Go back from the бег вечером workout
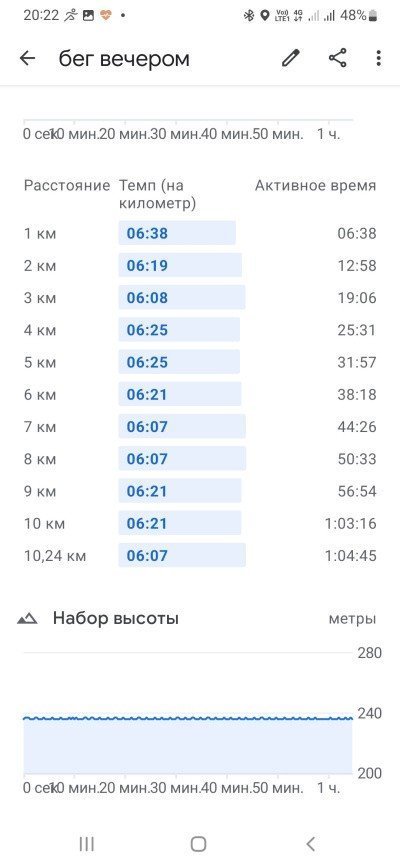The image size is (400, 867). [27, 58]
